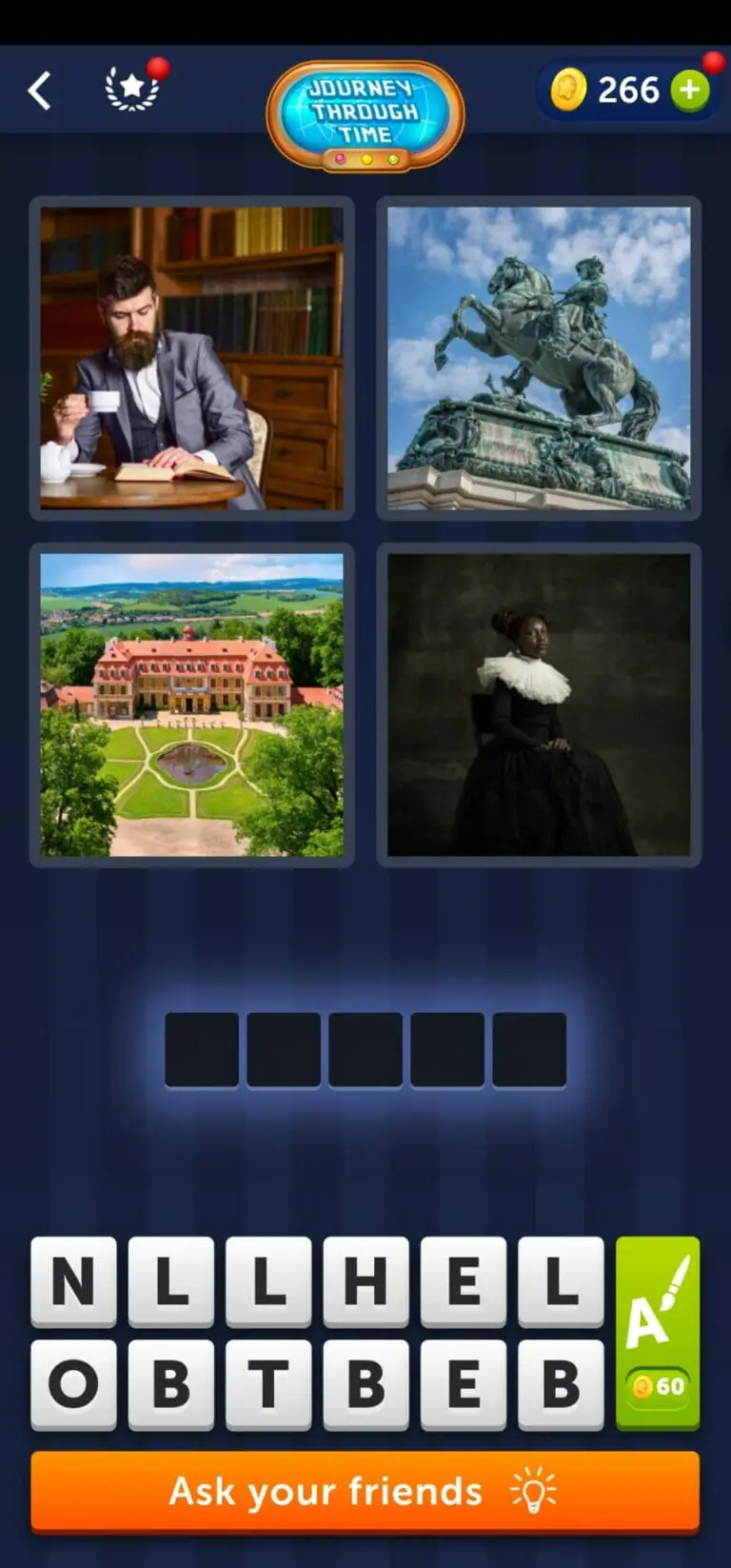Enlarge the woman in ruff collar picture
This screenshot has width=731, height=1568.
539,705
